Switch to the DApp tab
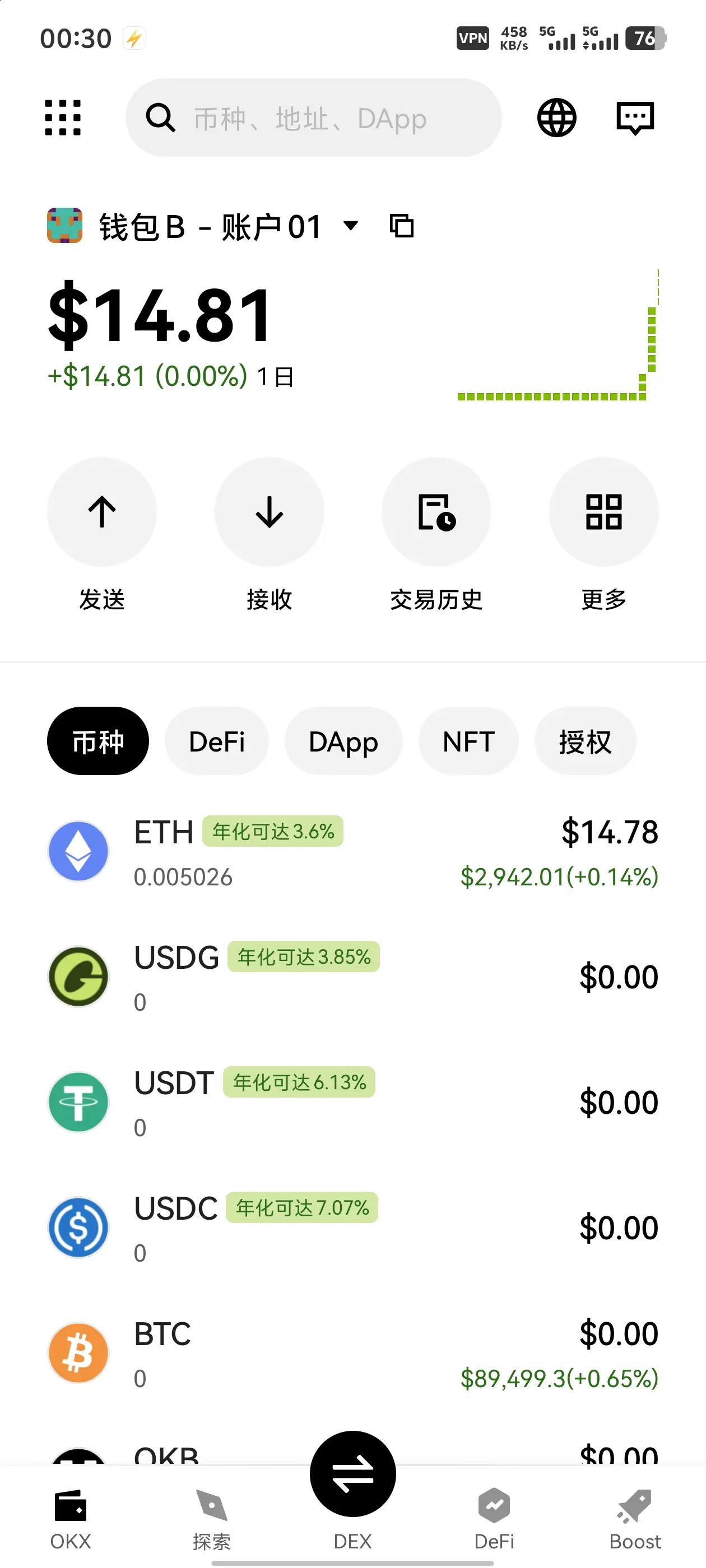706x1568 pixels. tap(343, 741)
